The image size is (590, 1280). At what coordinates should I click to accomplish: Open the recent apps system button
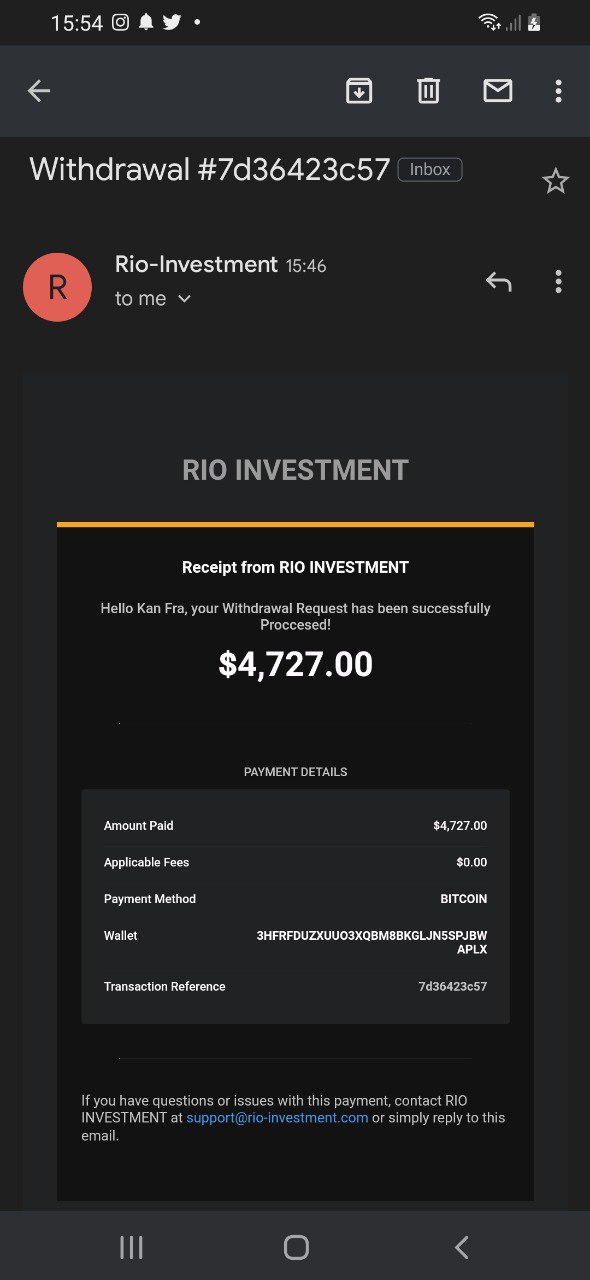(131, 1247)
